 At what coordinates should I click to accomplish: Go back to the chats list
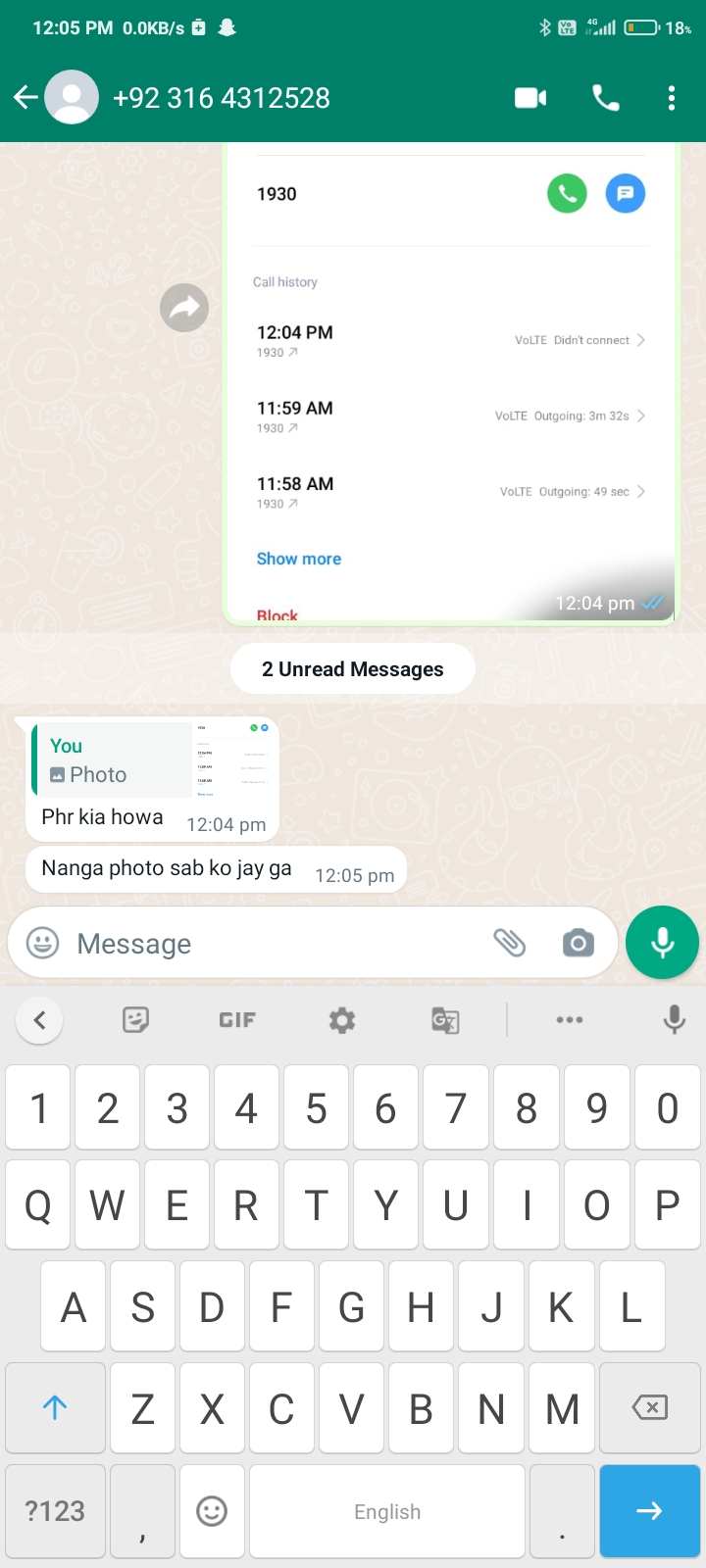25,97
